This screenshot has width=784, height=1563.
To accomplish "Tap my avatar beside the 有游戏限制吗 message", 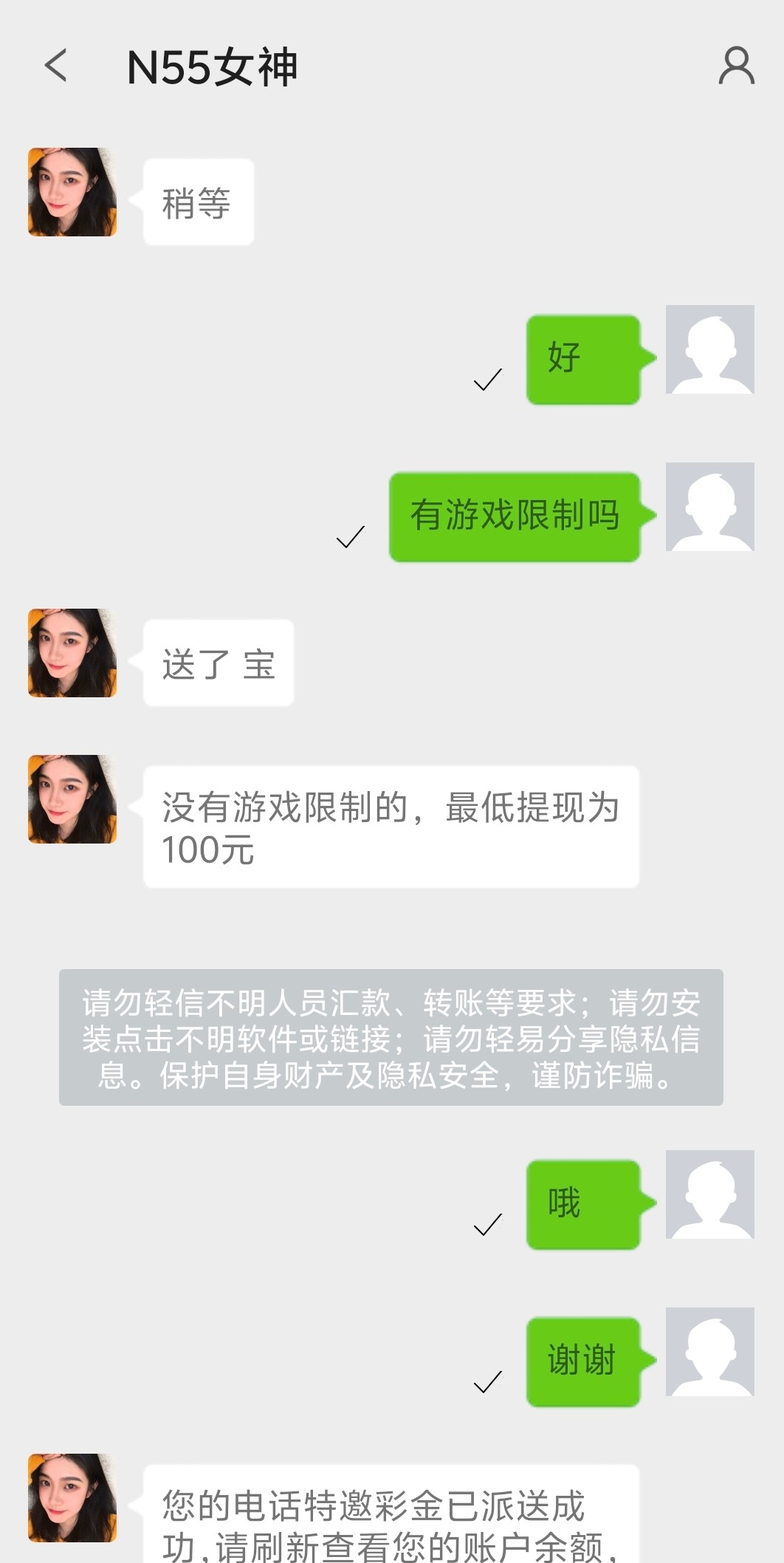I will (x=709, y=507).
